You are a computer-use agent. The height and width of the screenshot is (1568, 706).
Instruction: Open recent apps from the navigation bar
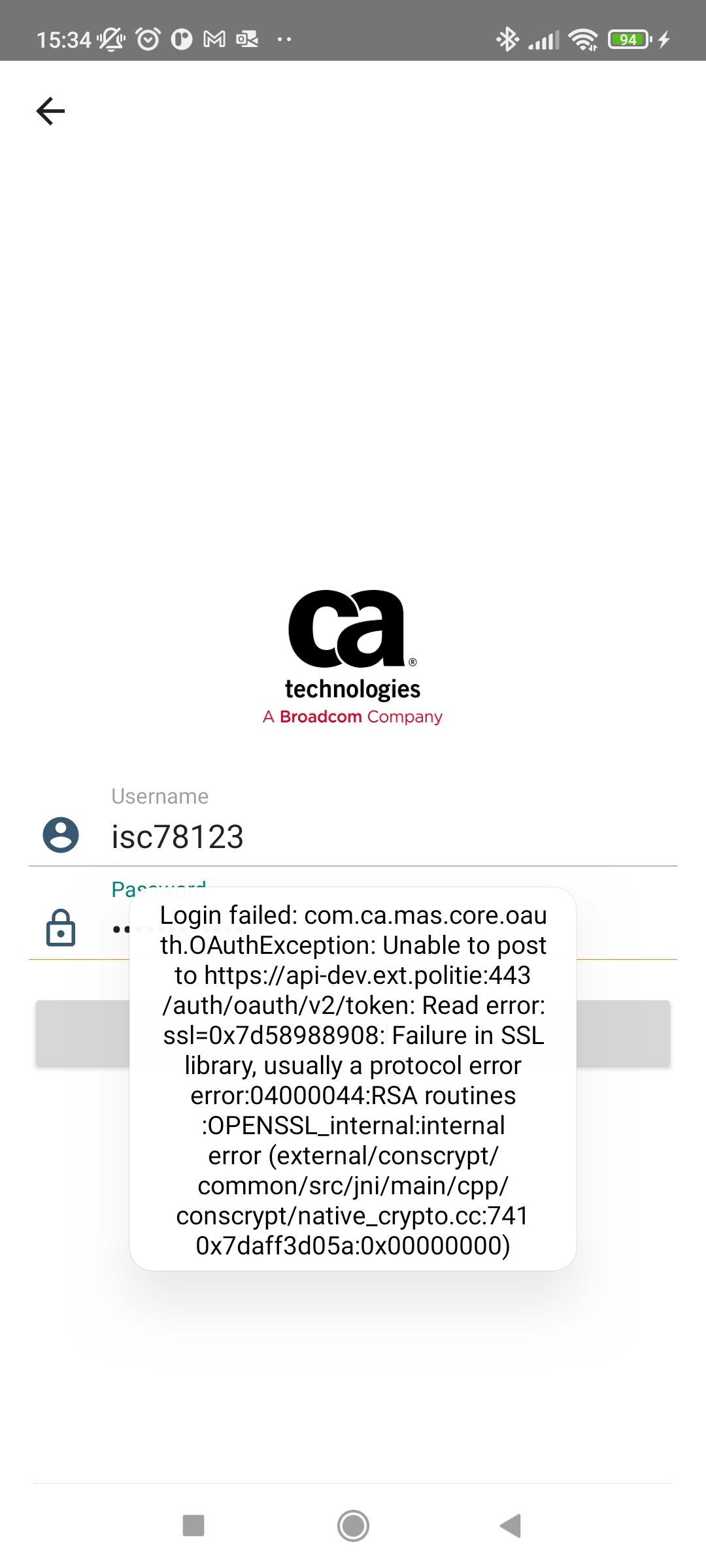click(193, 1526)
